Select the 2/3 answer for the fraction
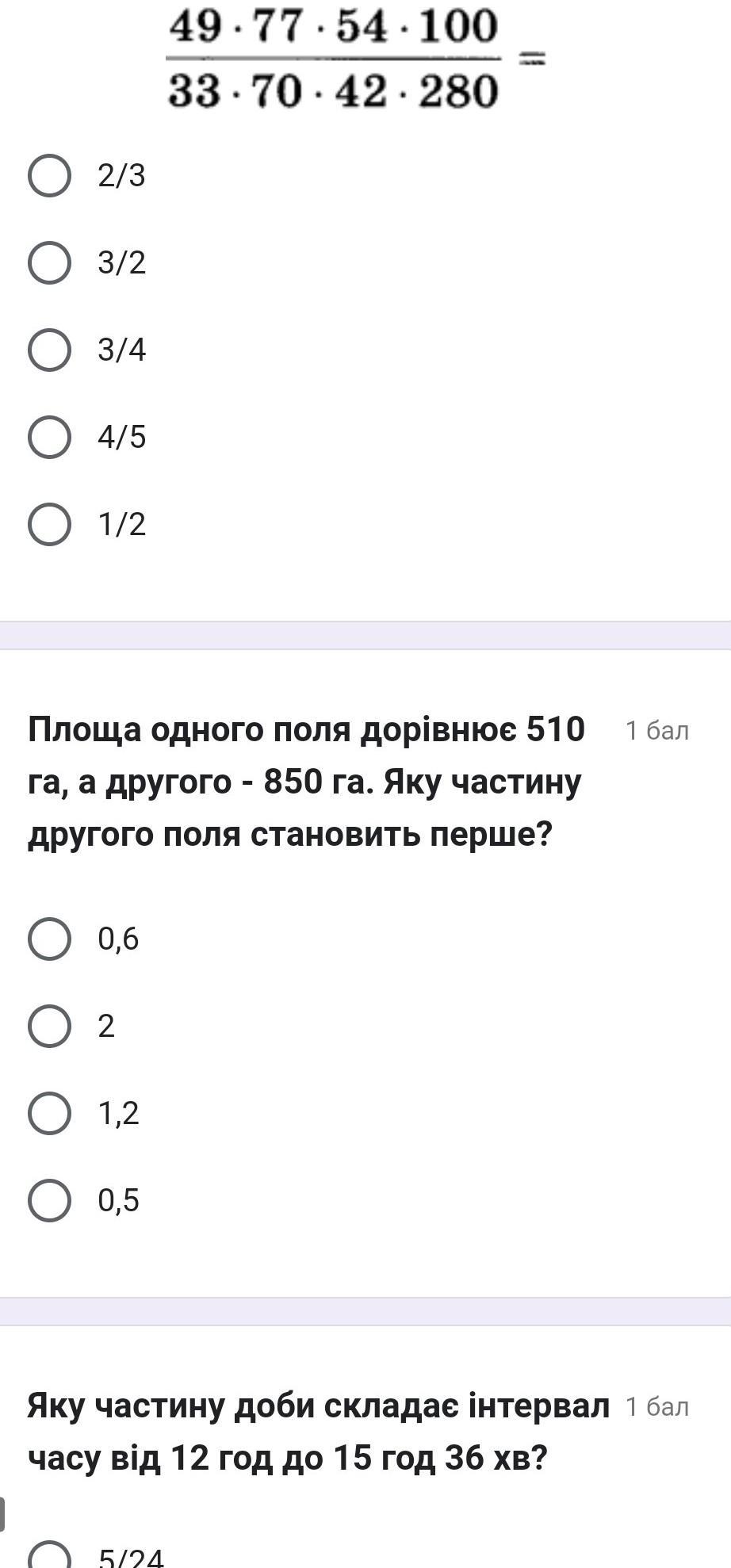Viewport: 731px width, 1568px height. (50, 175)
